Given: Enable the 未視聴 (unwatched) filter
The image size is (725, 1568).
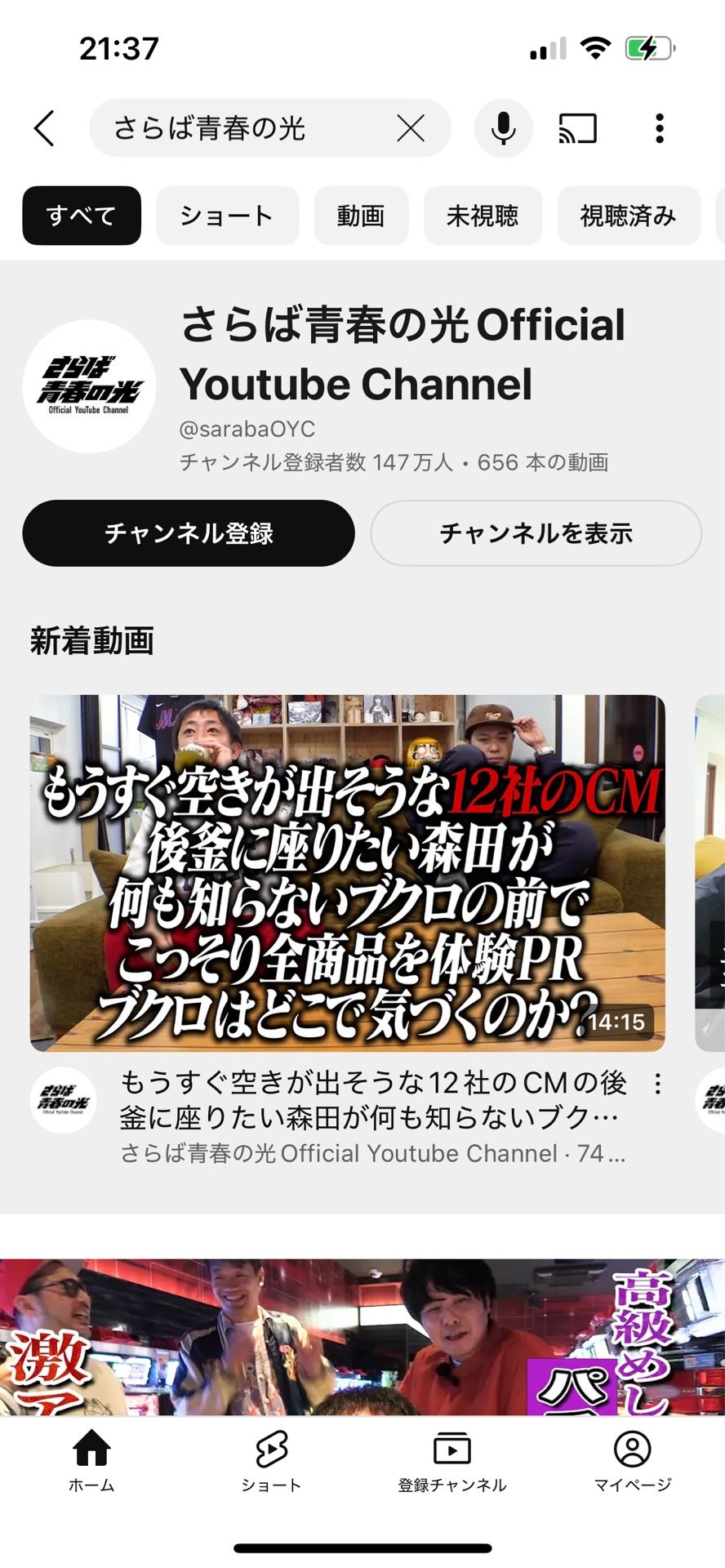Looking at the screenshot, I should click(x=483, y=216).
